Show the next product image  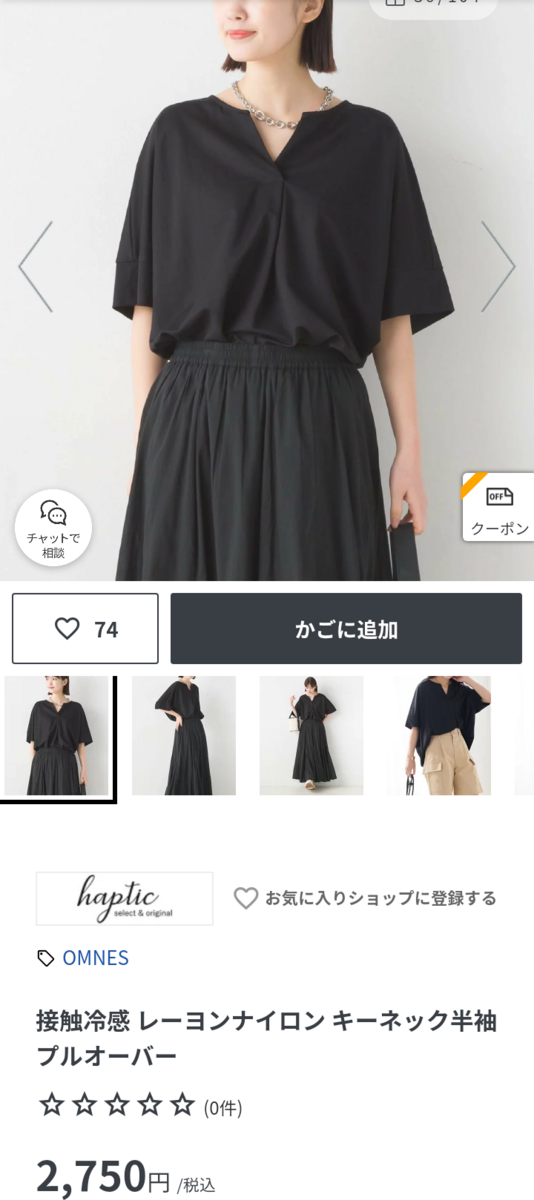498,266
